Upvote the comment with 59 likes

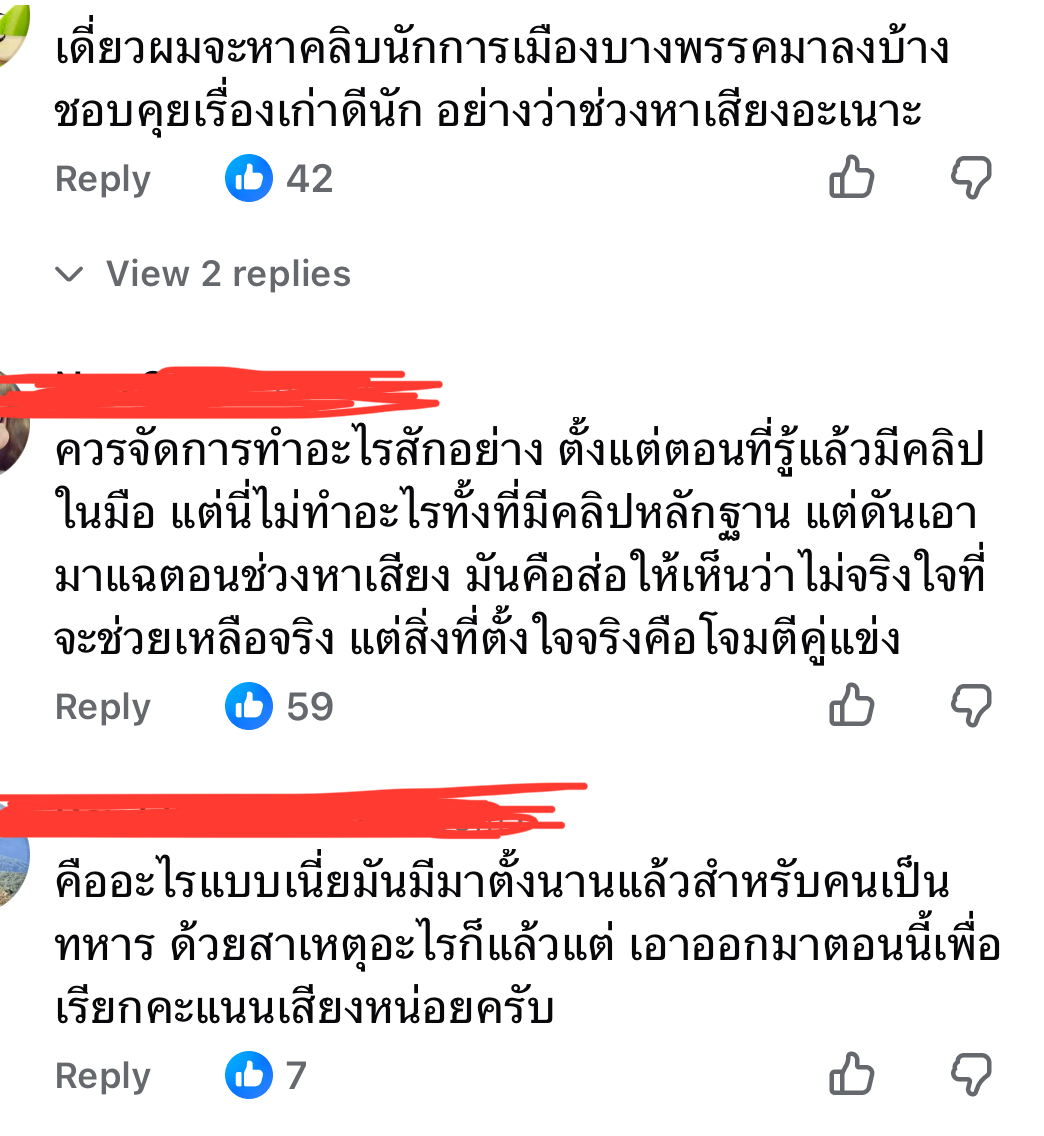tap(852, 707)
